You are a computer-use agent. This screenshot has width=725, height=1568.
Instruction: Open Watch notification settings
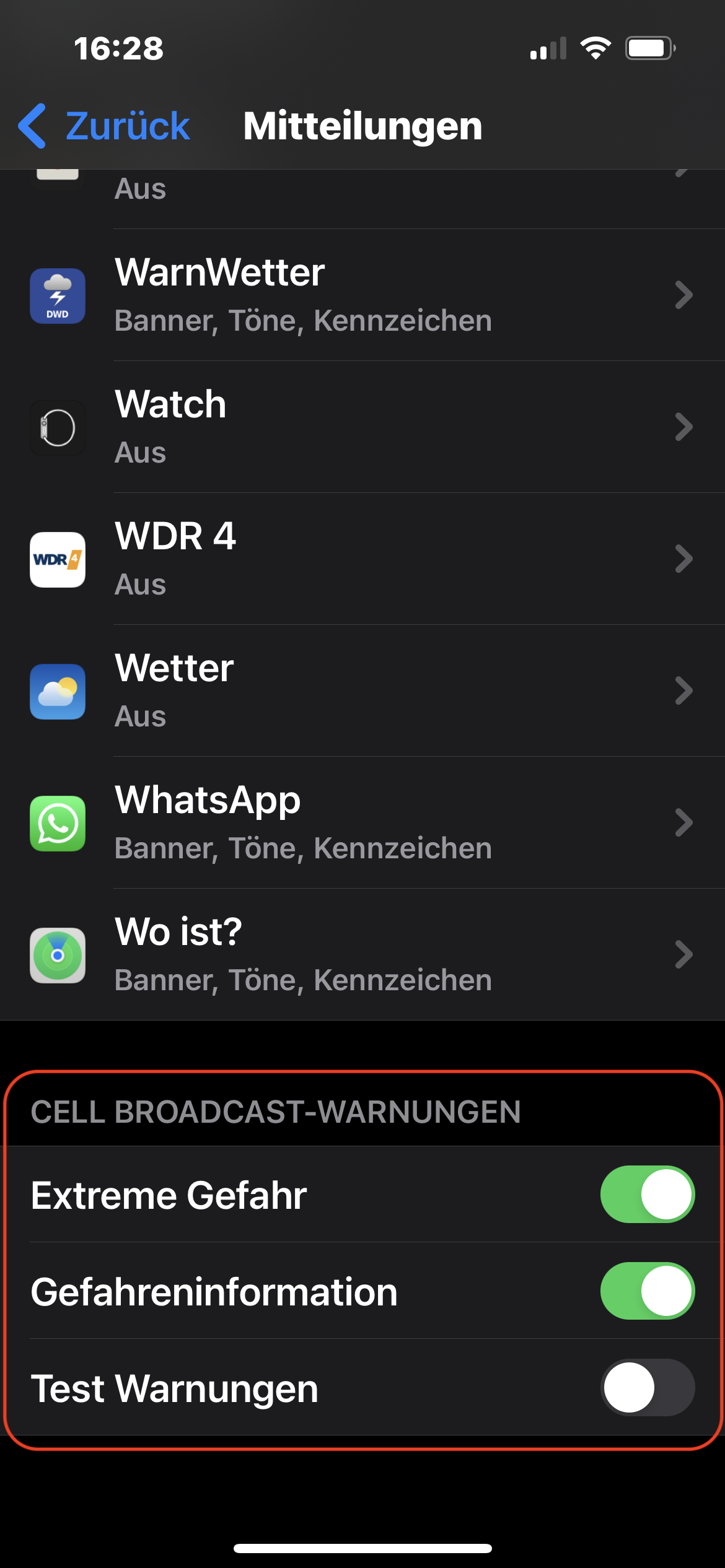[362, 427]
